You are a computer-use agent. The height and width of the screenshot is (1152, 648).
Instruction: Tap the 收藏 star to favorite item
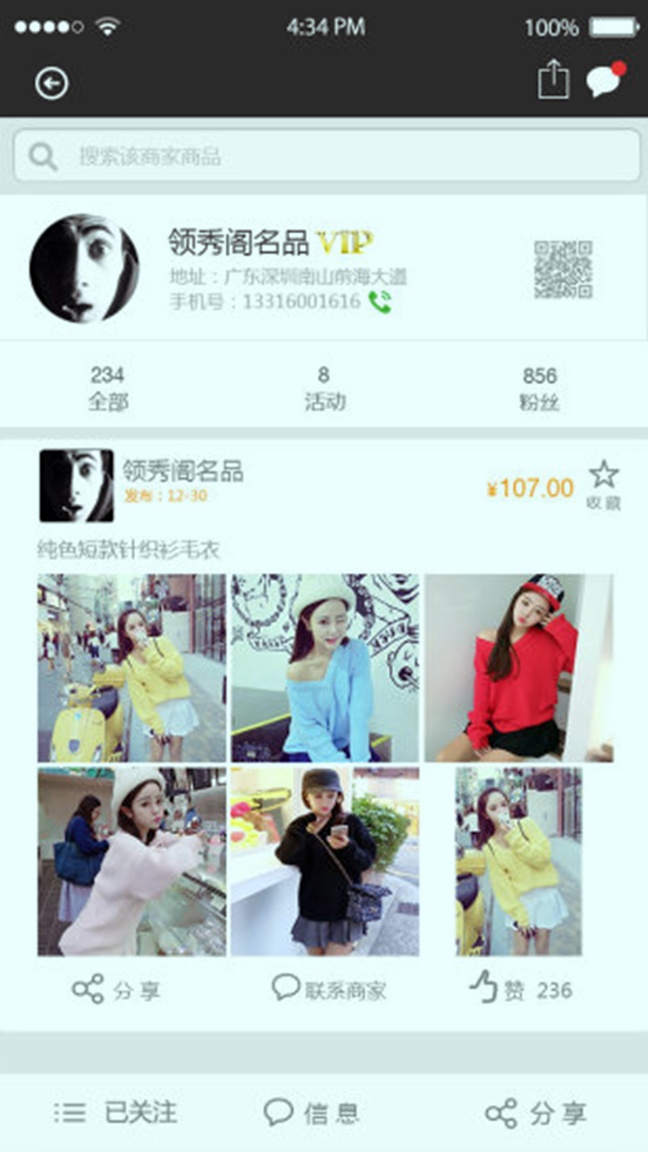pyautogui.click(x=603, y=485)
